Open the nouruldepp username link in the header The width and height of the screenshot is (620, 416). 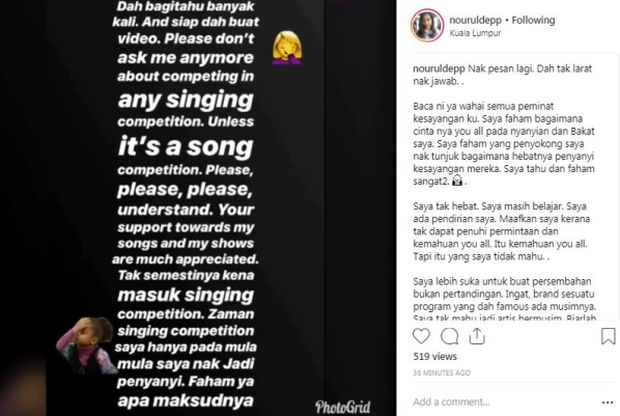coord(473,20)
